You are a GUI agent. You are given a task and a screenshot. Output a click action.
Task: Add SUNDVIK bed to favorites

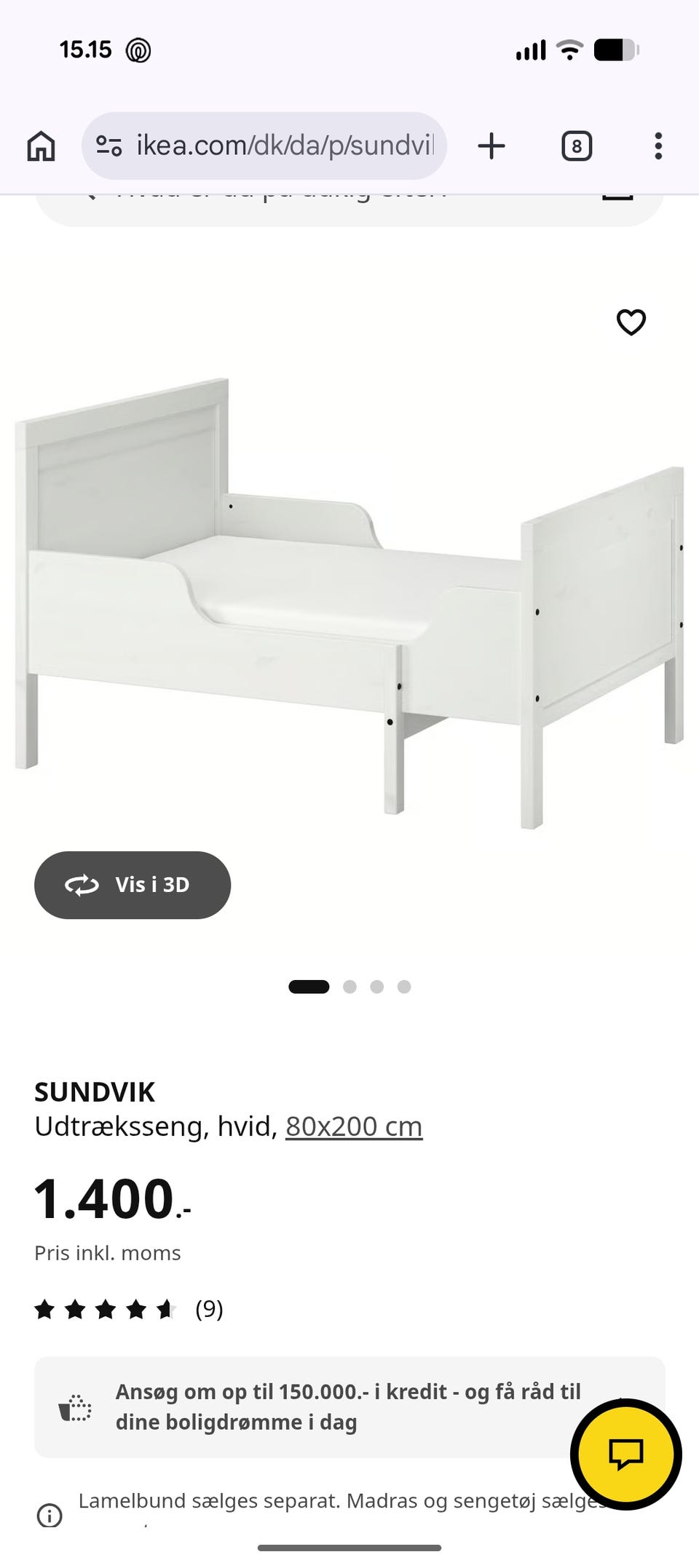pyautogui.click(x=631, y=322)
